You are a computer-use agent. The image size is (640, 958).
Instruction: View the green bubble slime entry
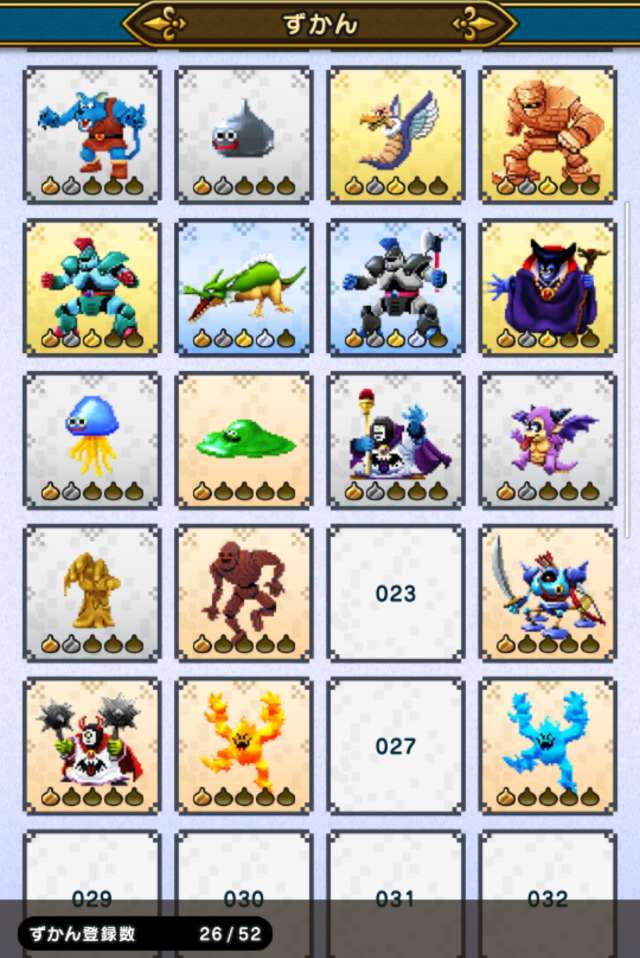(x=244, y=440)
